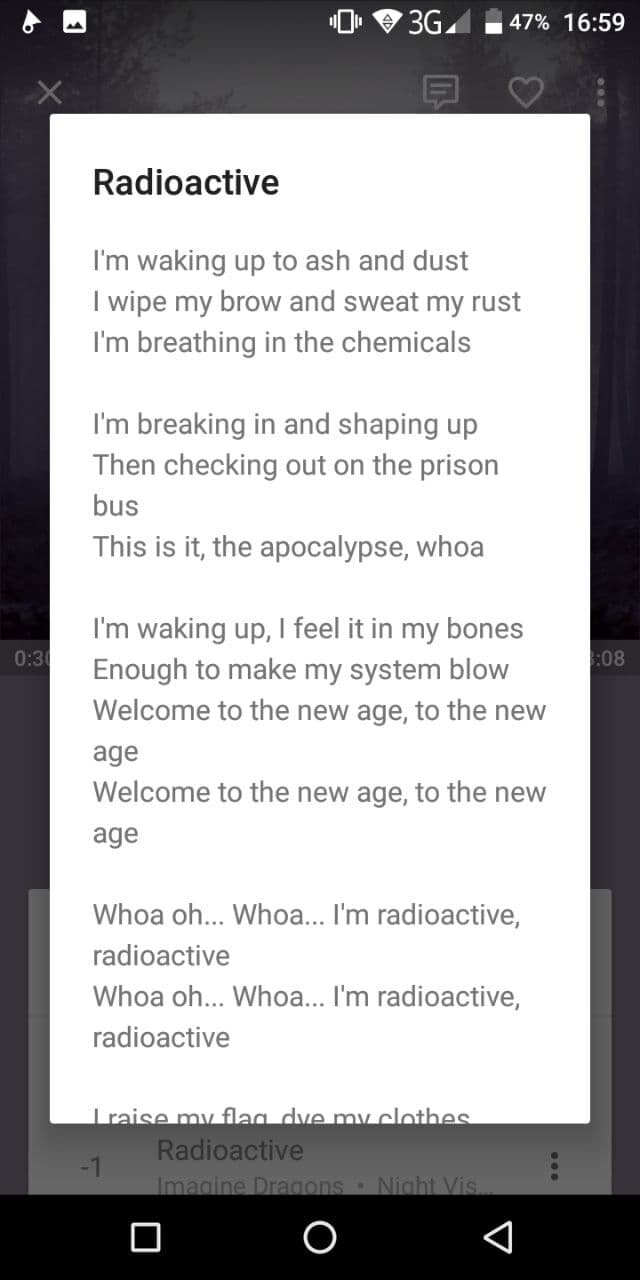Open the top-right overflow menu
The image size is (640, 1280).
click(600, 93)
